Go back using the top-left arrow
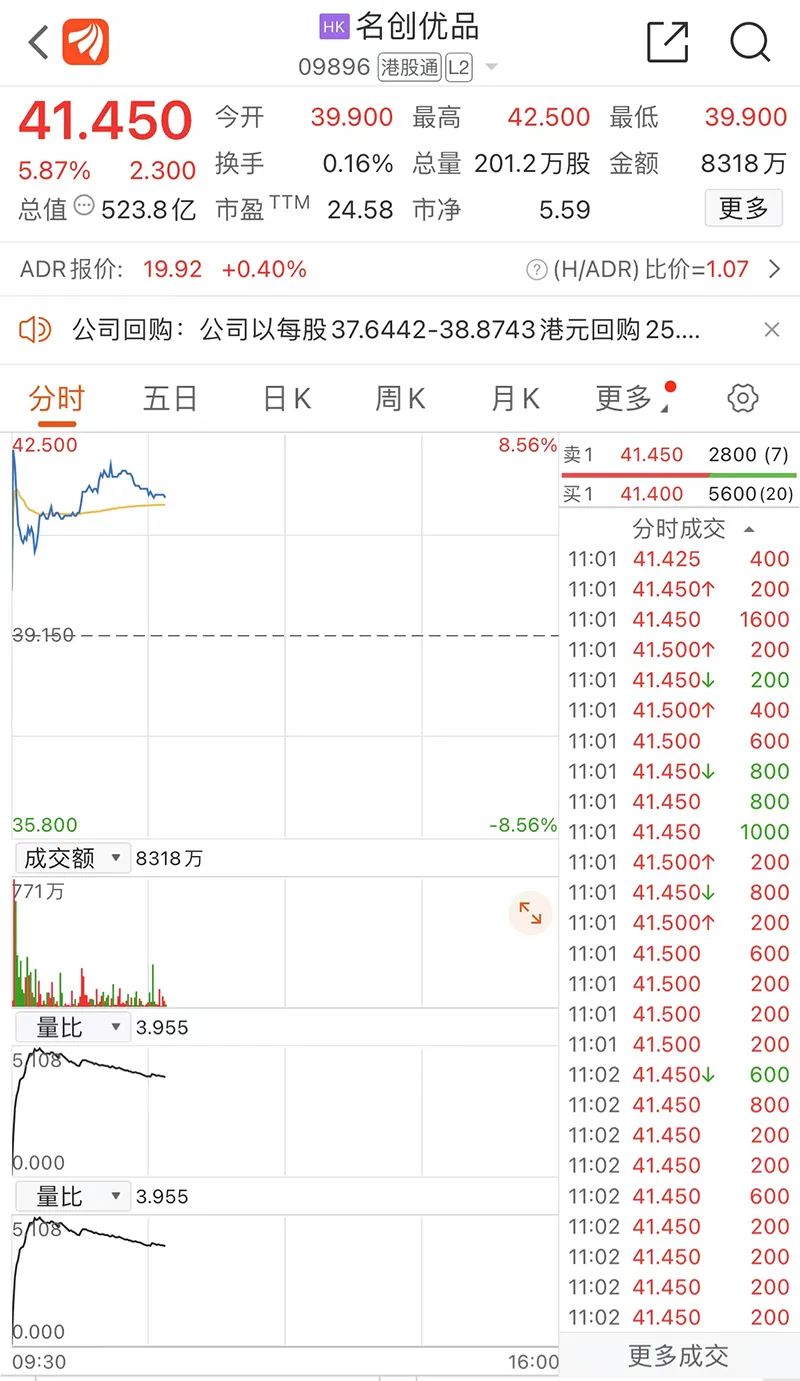800x1381 pixels. pyautogui.click(x=38, y=43)
